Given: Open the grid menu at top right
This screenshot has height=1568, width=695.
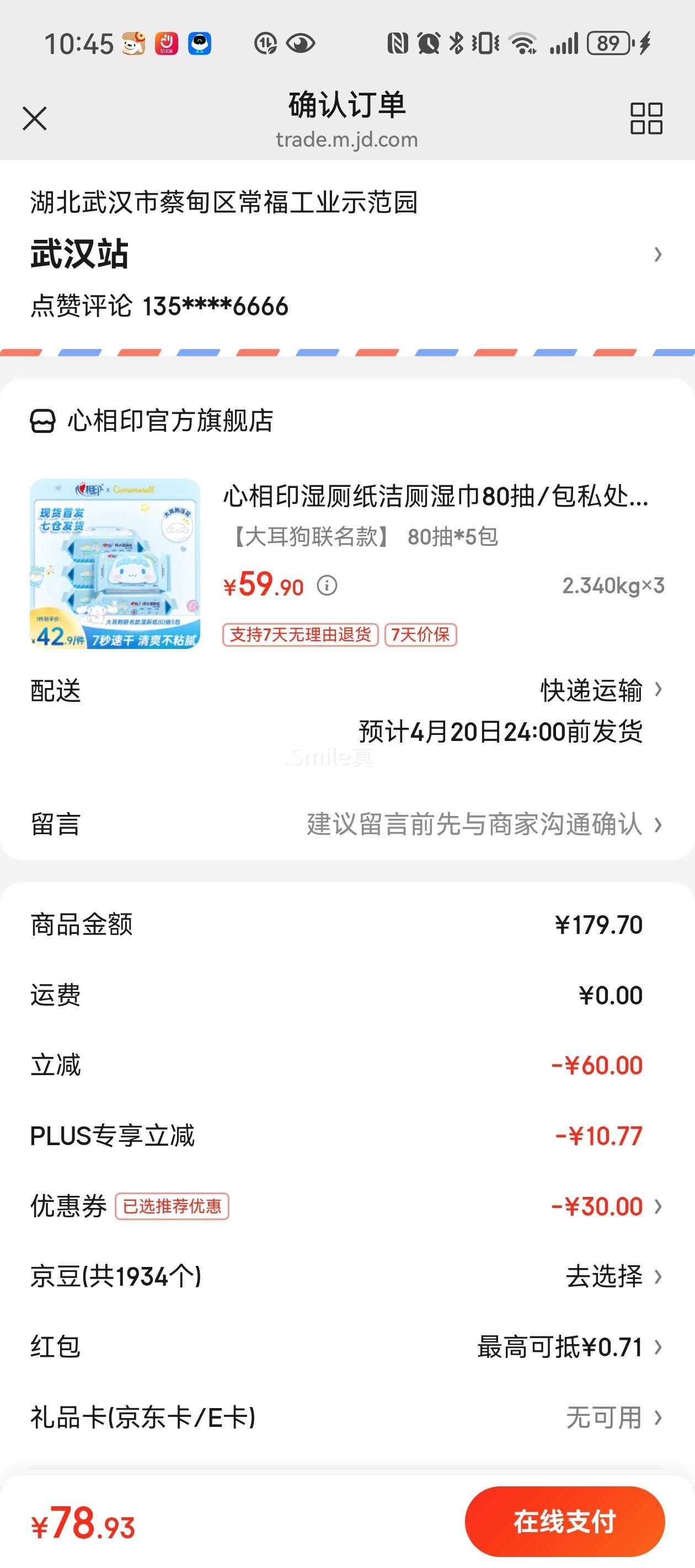Looking at the screenshot, I should click(648, 119).
